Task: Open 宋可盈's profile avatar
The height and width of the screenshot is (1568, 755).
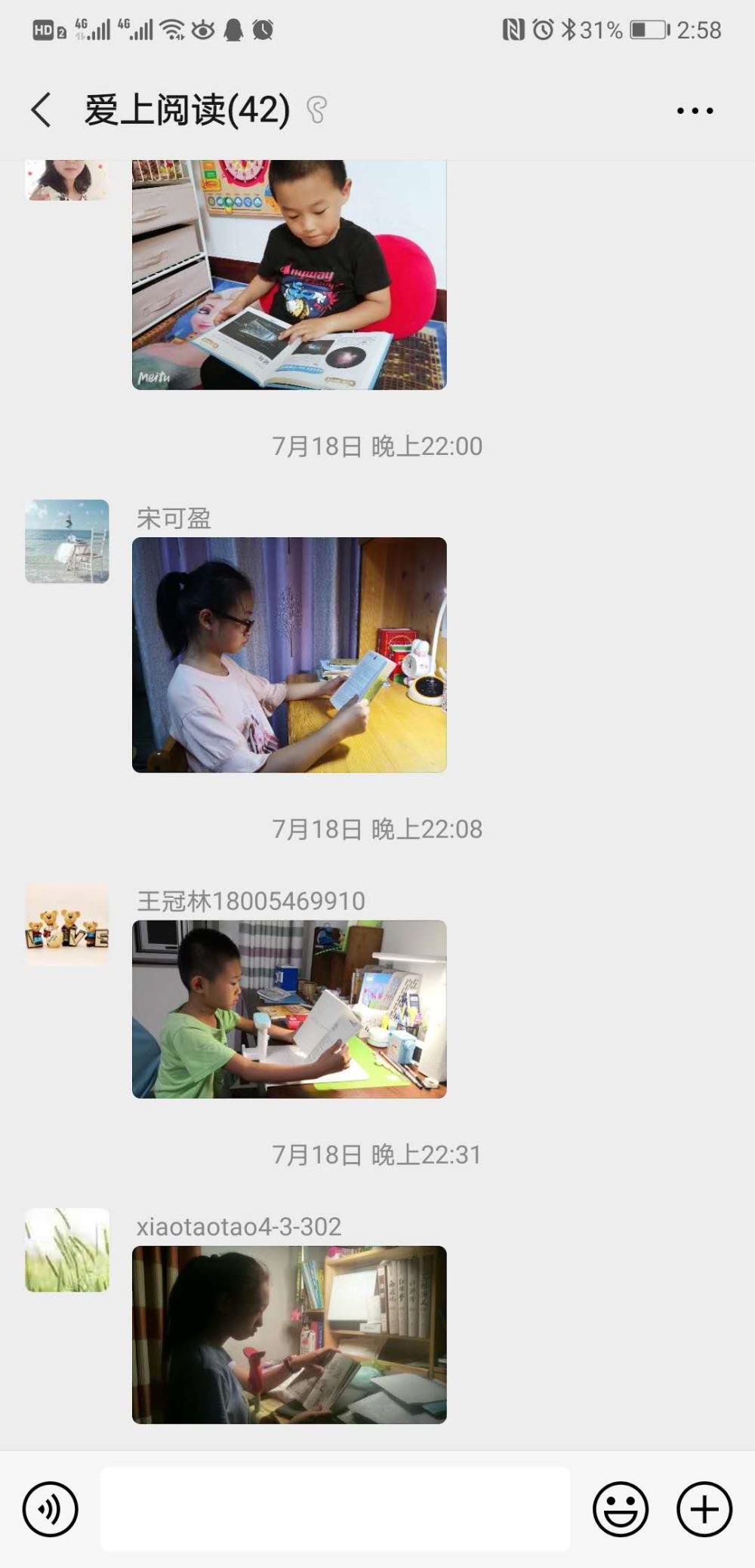Action: (67, 541)
